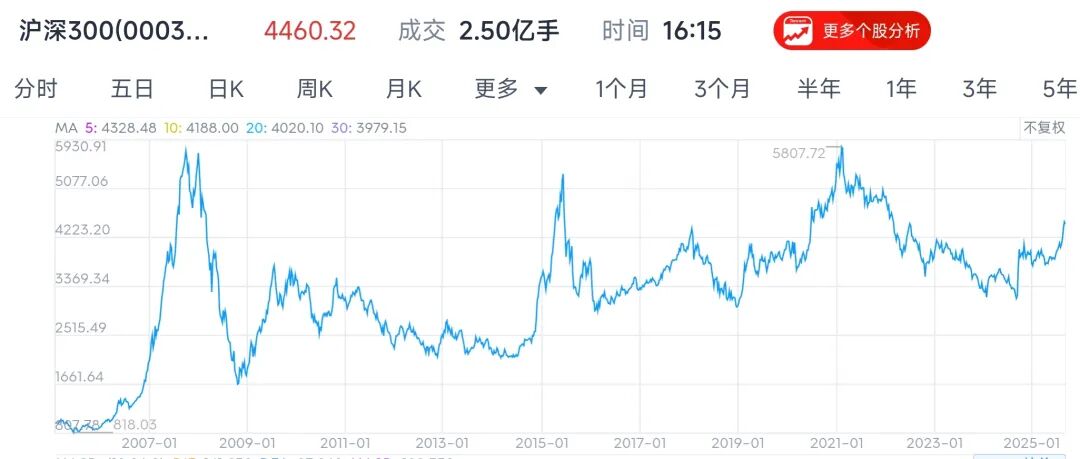Switch to 日K candlestick view
Image resolution: width=1080 pixels, height=459 pixels.
click(226, 89)
